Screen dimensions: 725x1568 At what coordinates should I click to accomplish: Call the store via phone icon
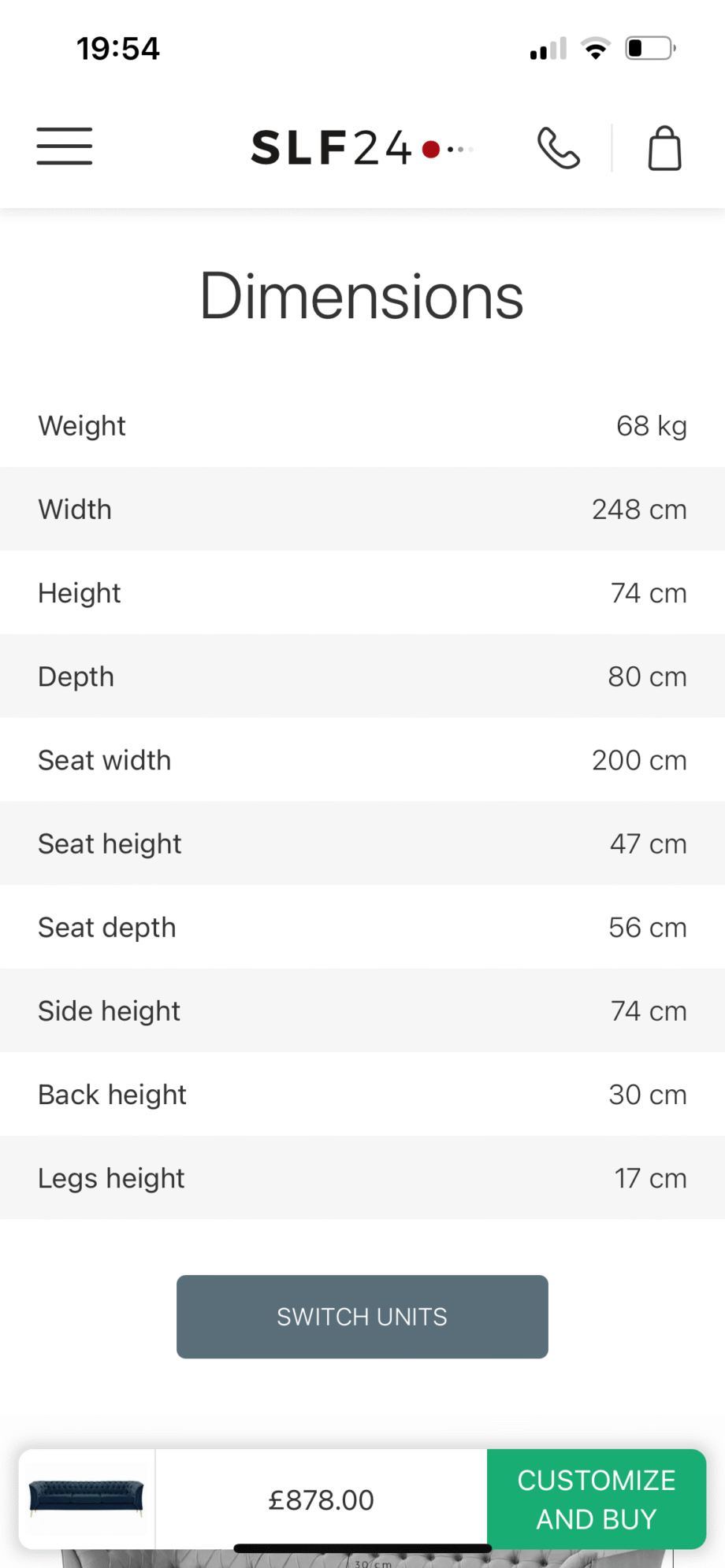(x=559, y=148)
